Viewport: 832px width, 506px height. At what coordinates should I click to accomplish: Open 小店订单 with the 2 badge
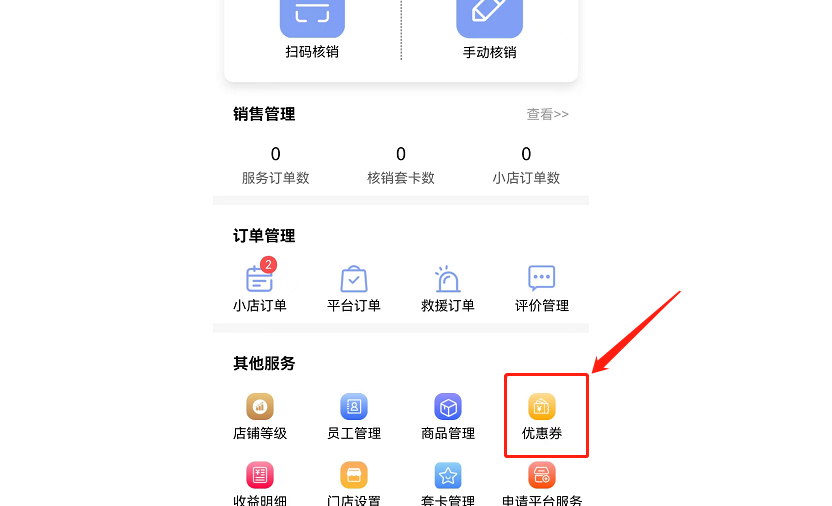(x=260, y=289)
